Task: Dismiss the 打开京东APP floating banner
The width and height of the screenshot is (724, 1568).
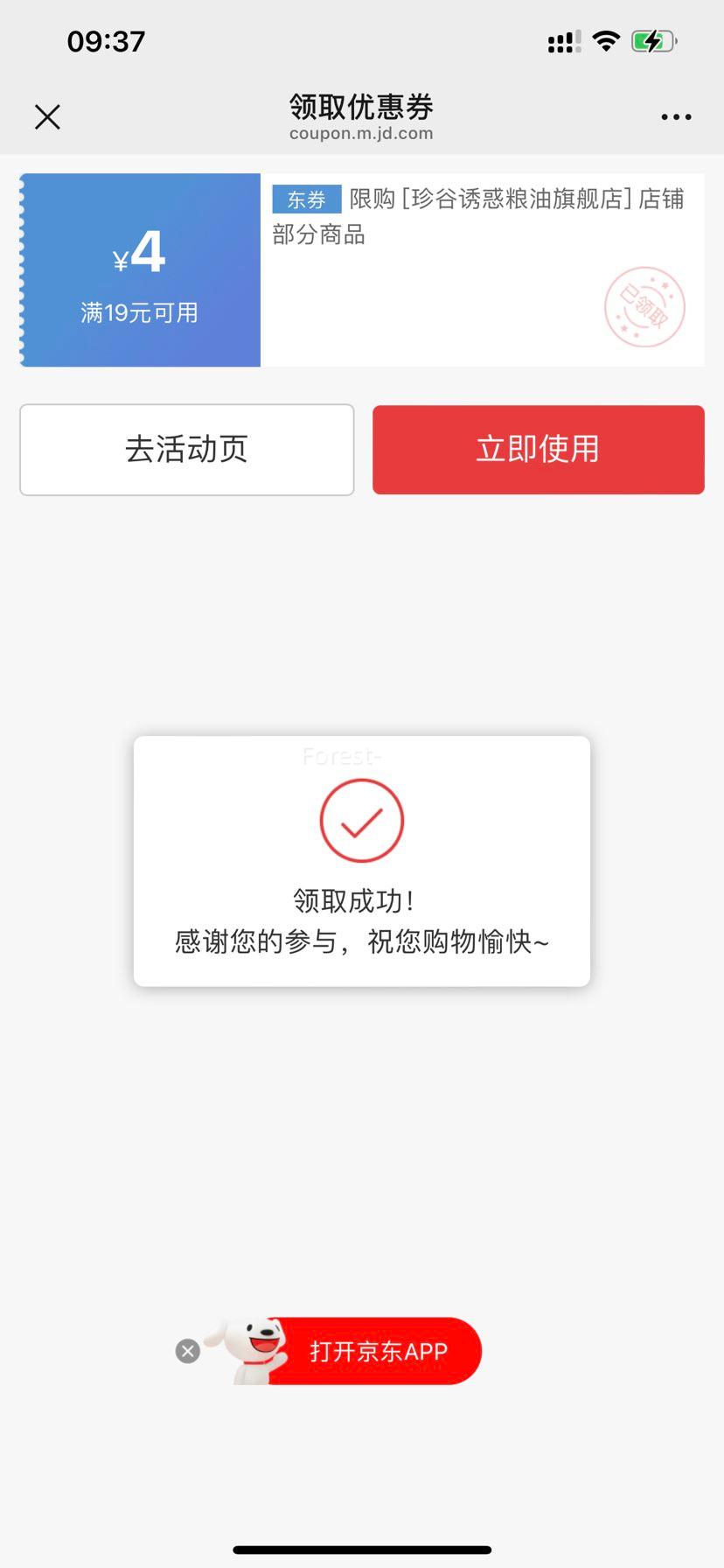Action: pos(187,1351)
